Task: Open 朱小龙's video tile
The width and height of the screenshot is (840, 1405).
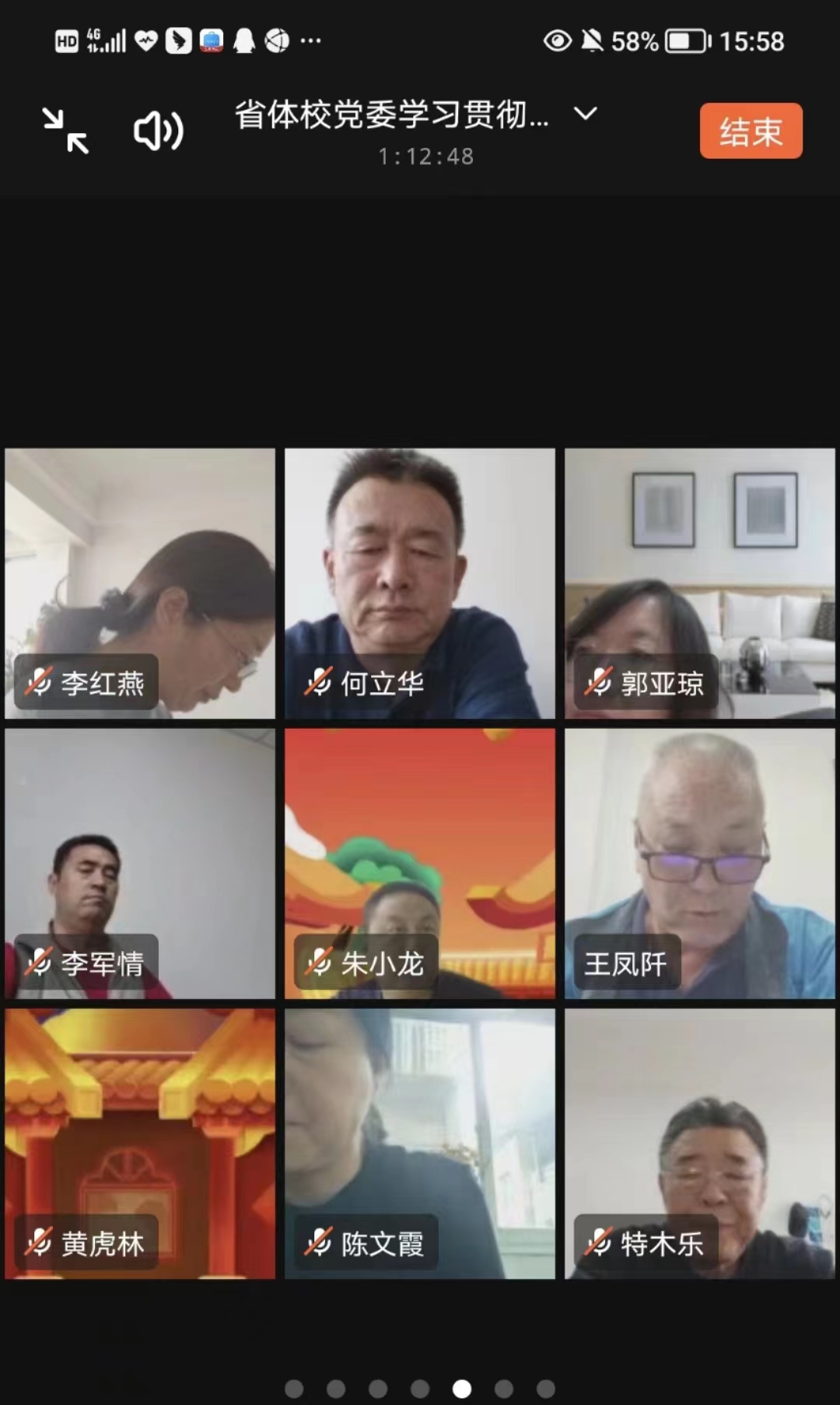Action: (x=420, y=863)
